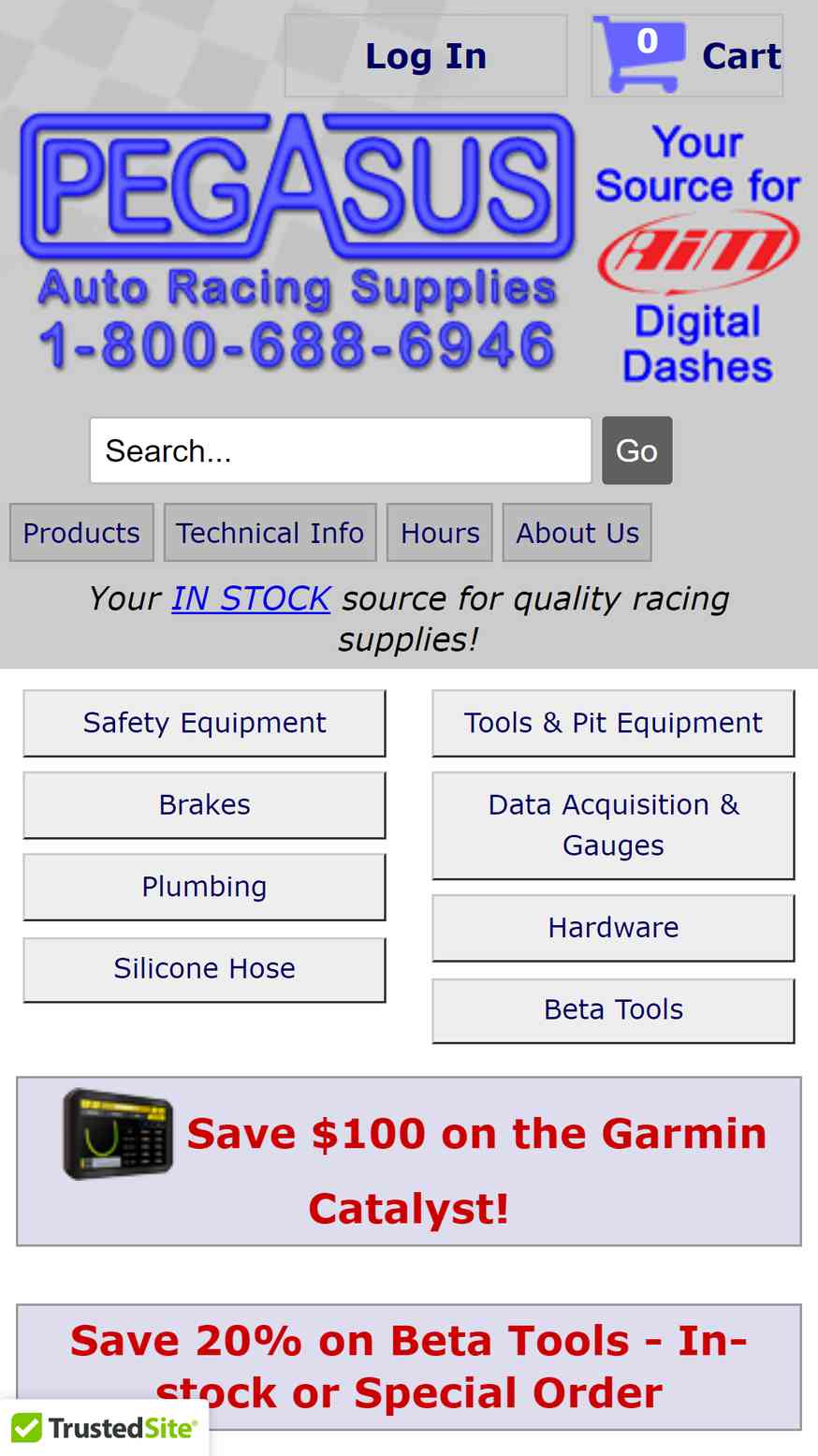Tap the Log In button

tap(426, 56)
